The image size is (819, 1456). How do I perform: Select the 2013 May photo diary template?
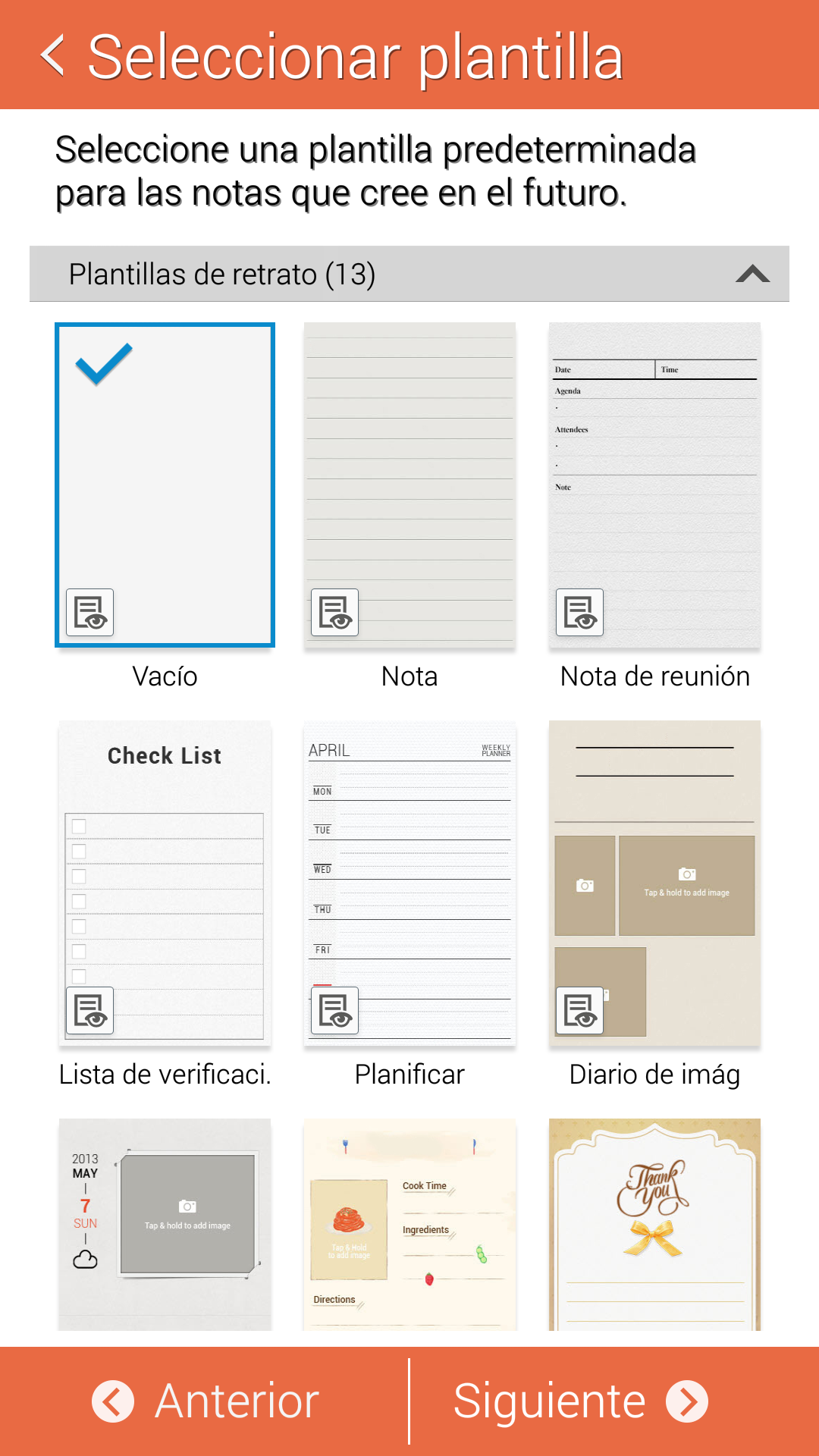165,1225
